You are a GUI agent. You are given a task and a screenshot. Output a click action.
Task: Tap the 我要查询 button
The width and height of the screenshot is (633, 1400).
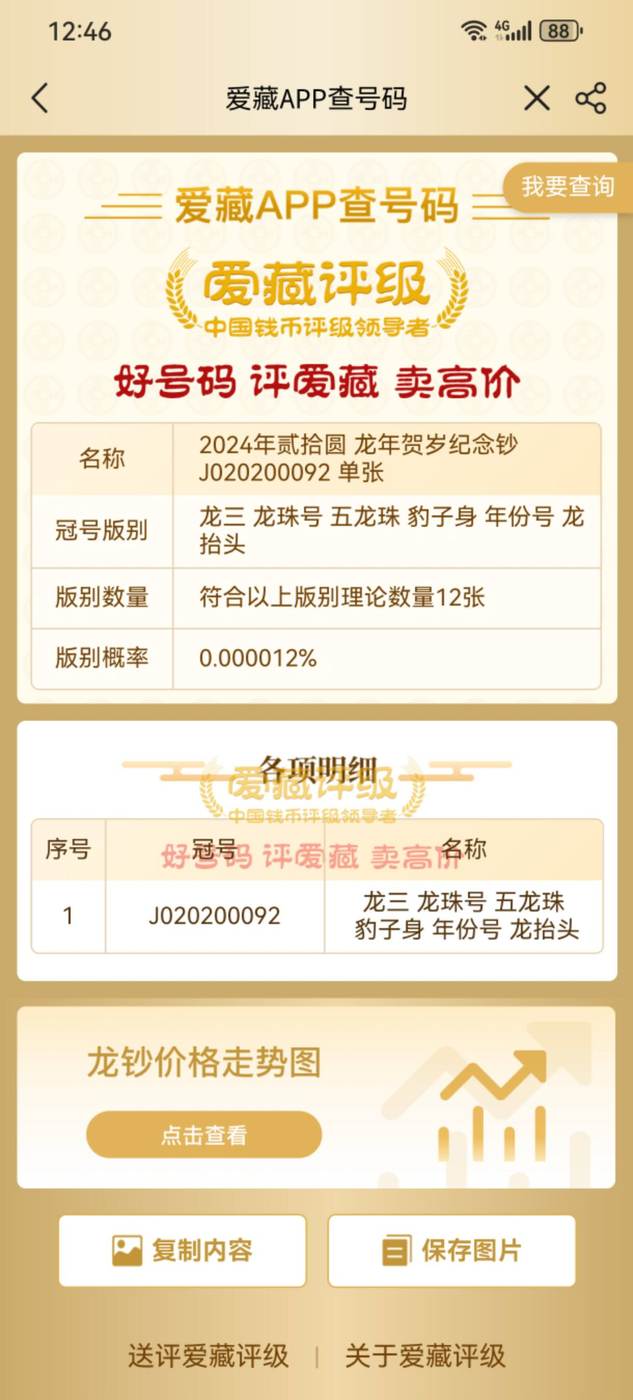pyautogui.click(x=567, y=186)
